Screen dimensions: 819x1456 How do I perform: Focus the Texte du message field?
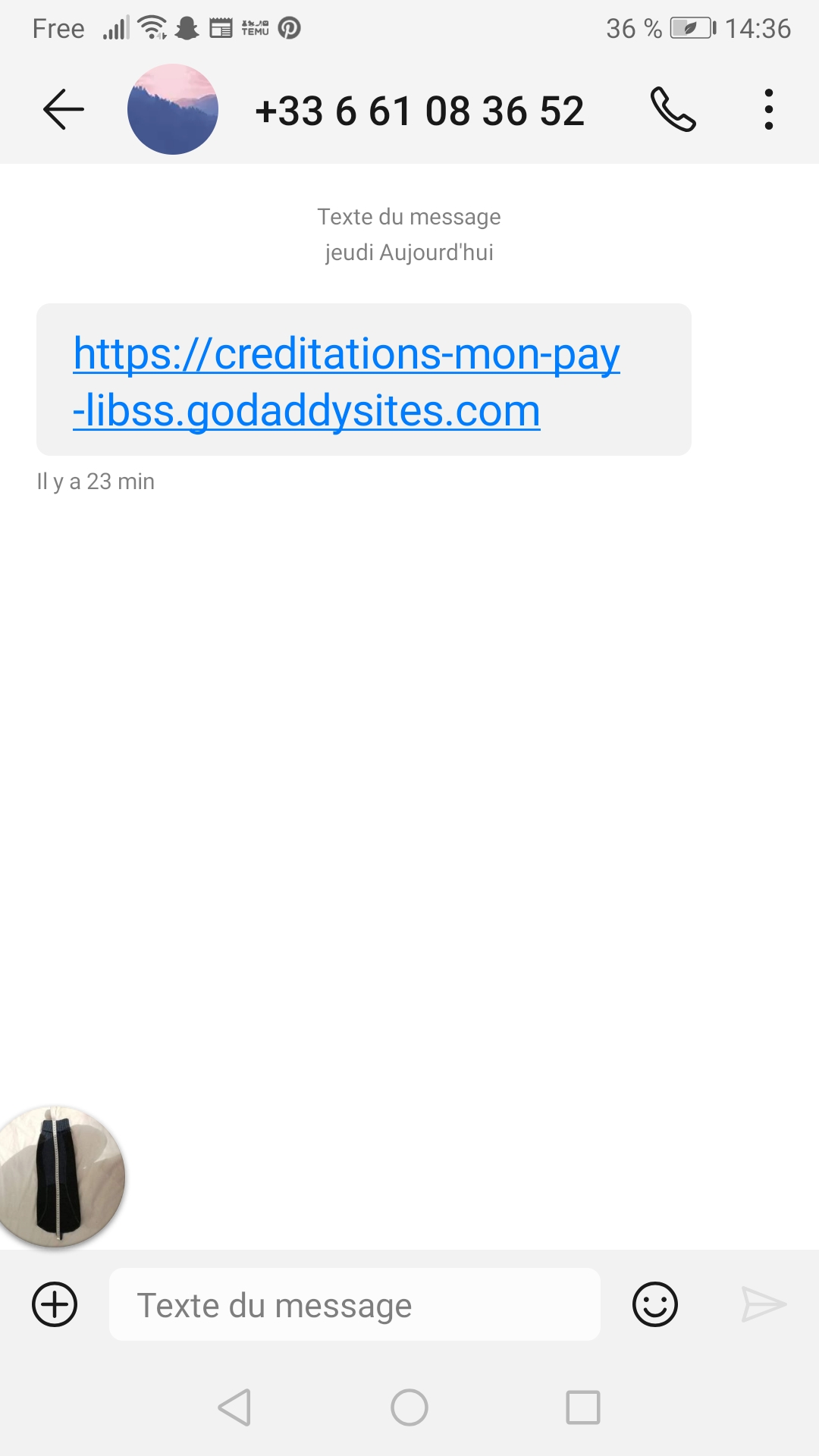tap(354, 1304)
